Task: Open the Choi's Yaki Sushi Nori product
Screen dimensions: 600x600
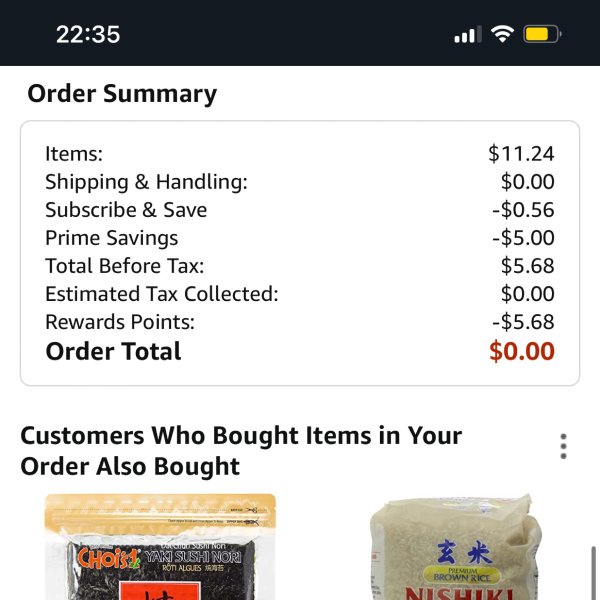Action: click(160, 550)
